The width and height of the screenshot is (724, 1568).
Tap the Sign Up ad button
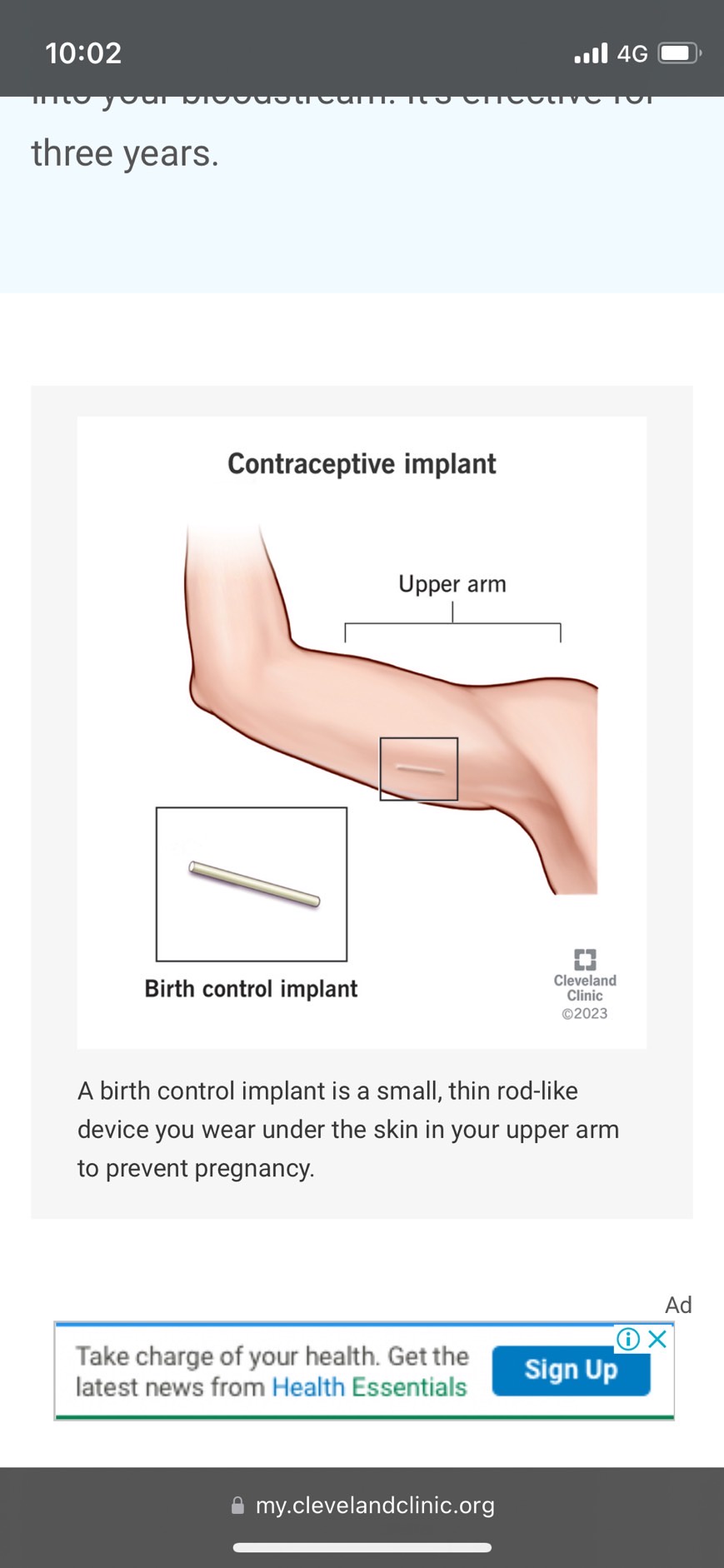pos(571,1371)
